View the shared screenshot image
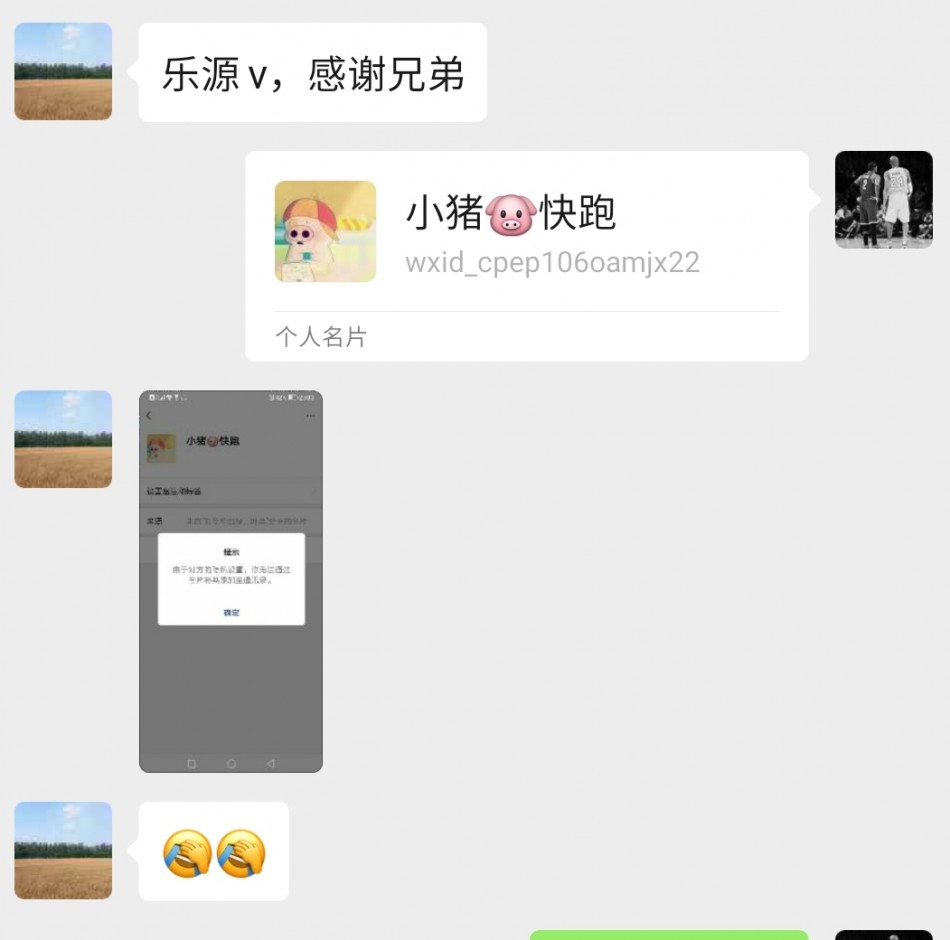The image size is (950, 940). click(x=230, y=581)
